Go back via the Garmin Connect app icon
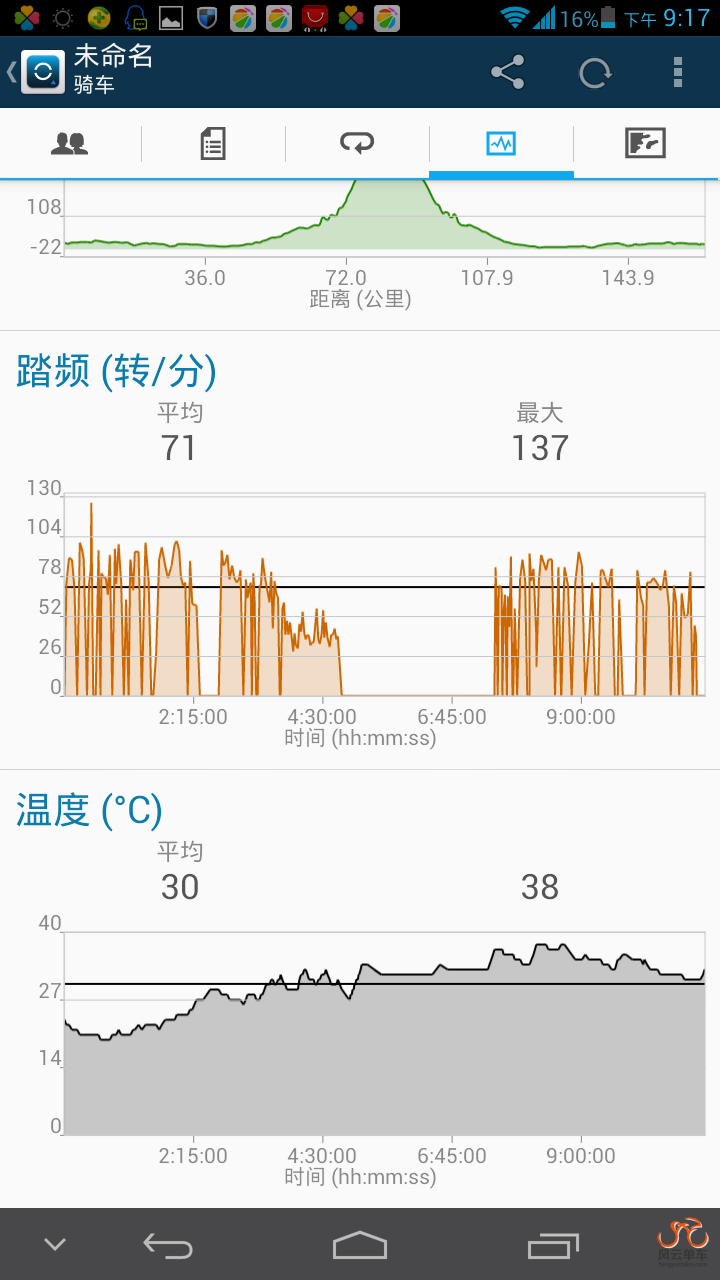Screen dimensions: 720x1280 click(42, 72)
